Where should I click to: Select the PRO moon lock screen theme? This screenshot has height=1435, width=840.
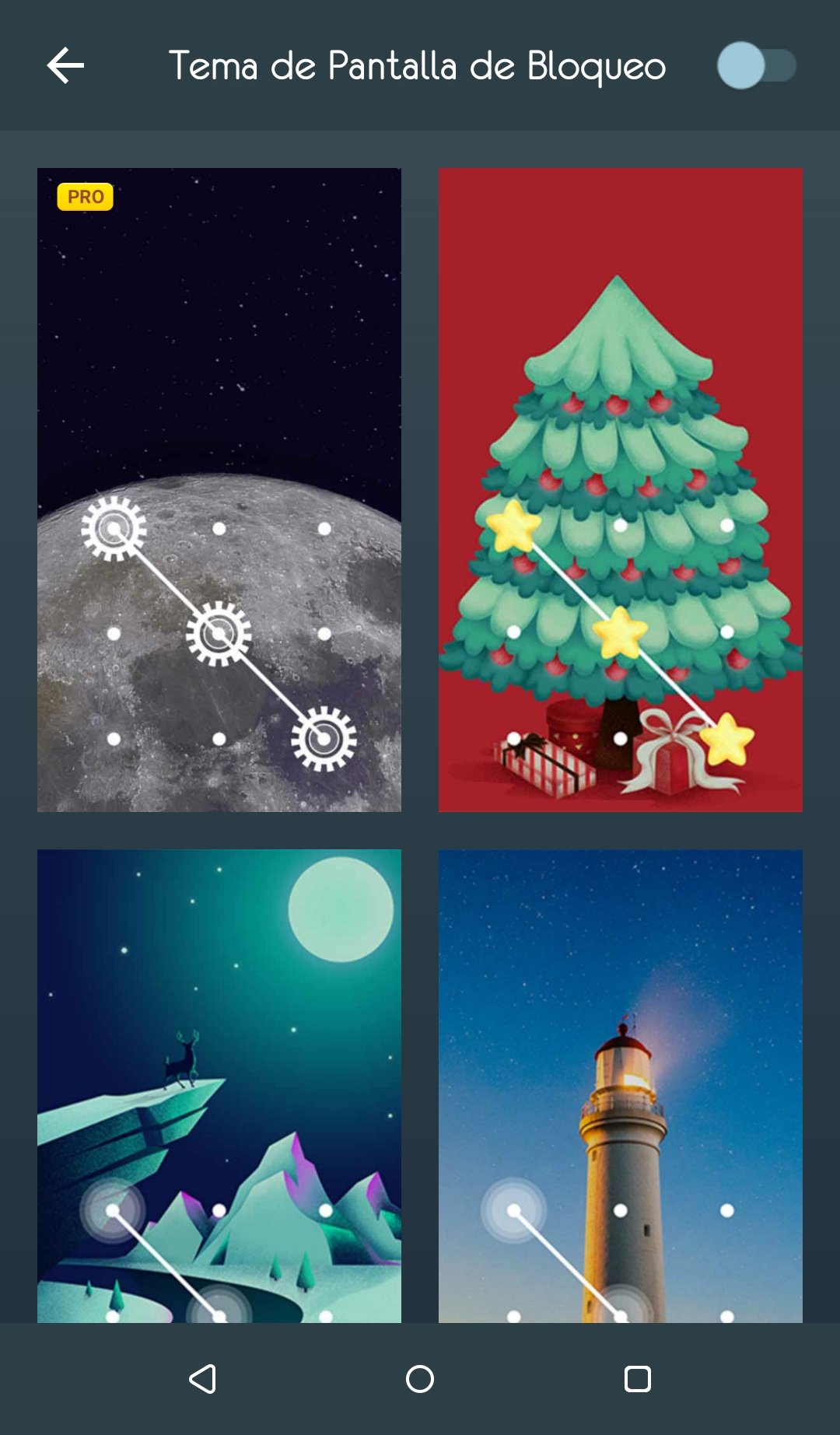219,490
